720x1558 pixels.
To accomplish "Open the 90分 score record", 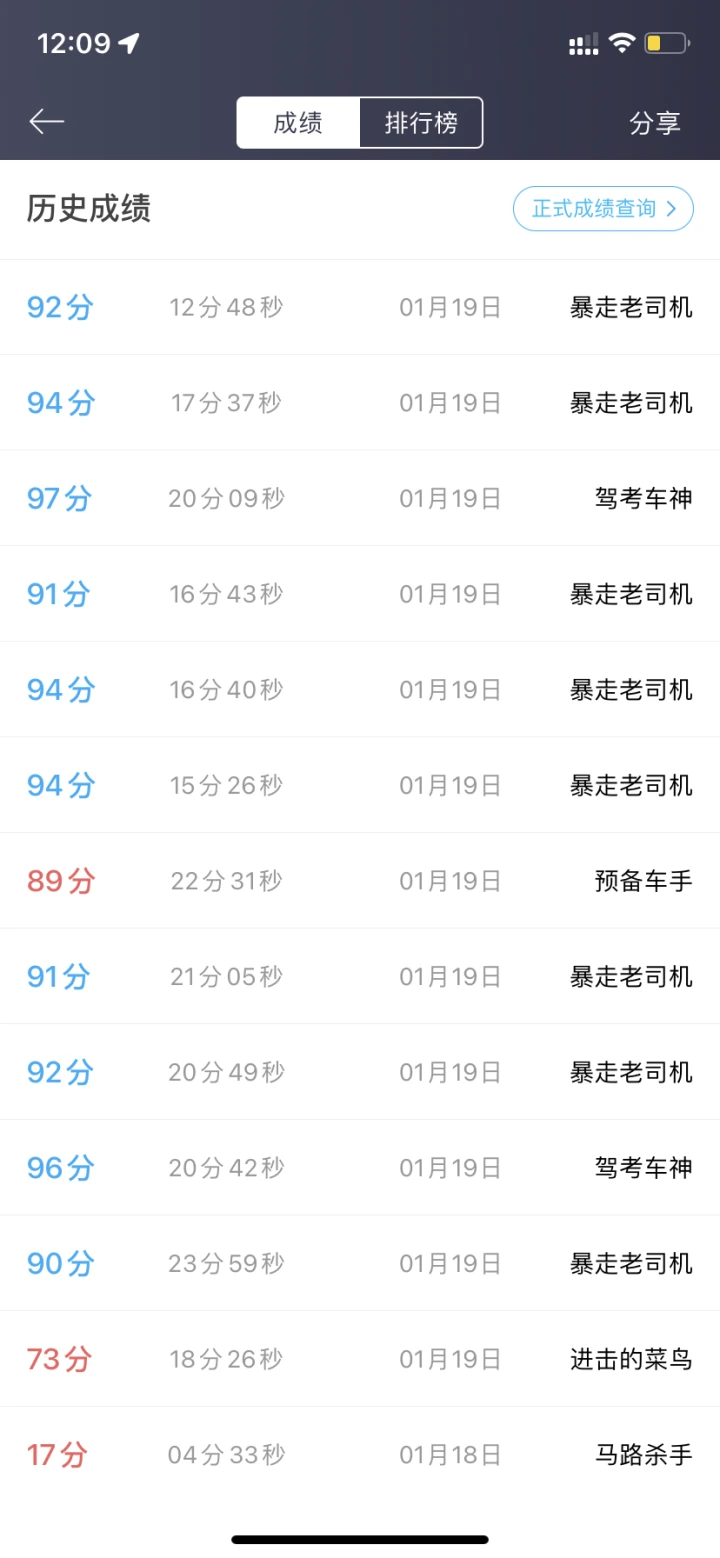I will tap(360, 1264).
